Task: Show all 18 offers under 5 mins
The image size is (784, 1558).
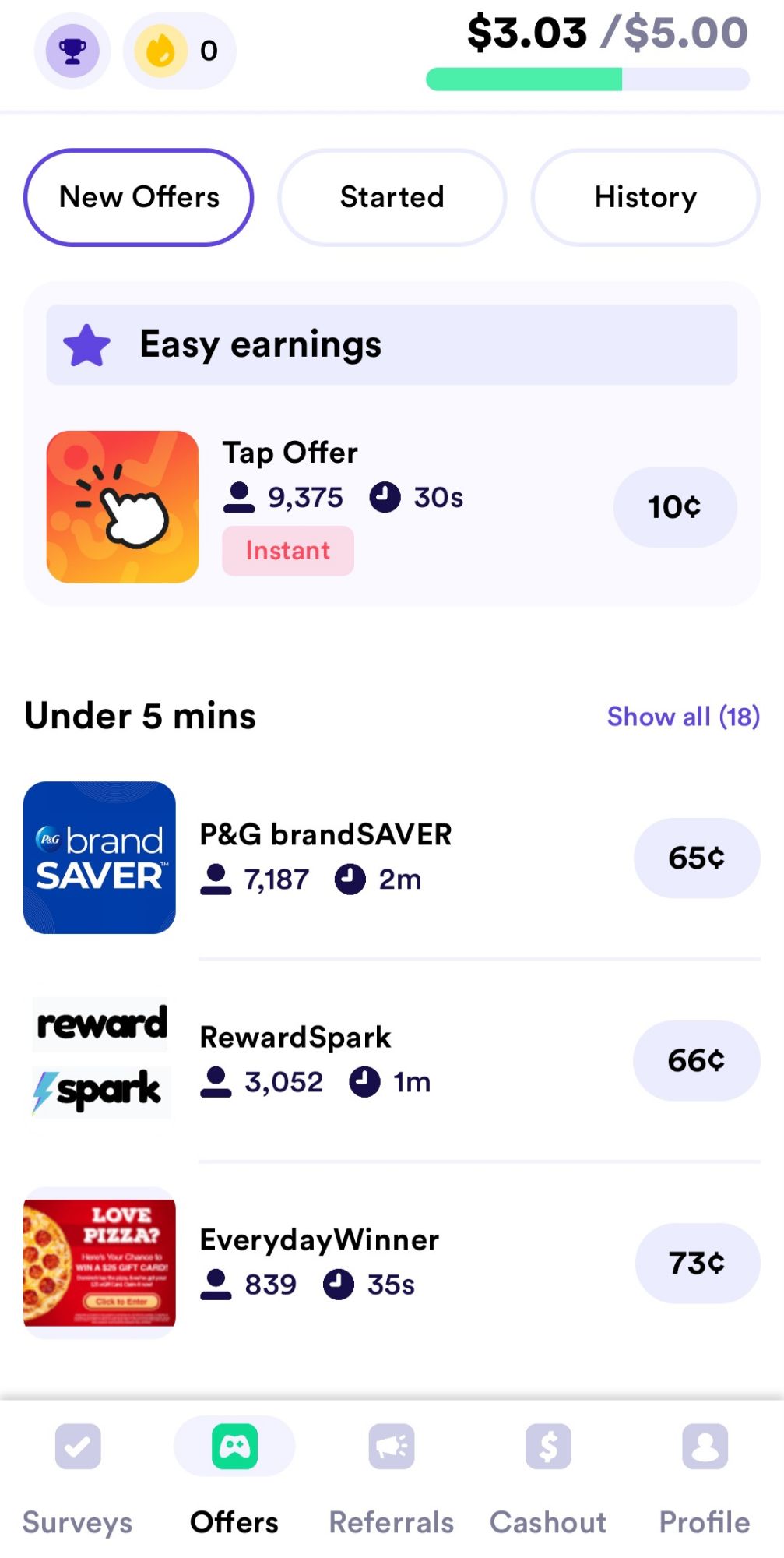Action: point(683,716)
